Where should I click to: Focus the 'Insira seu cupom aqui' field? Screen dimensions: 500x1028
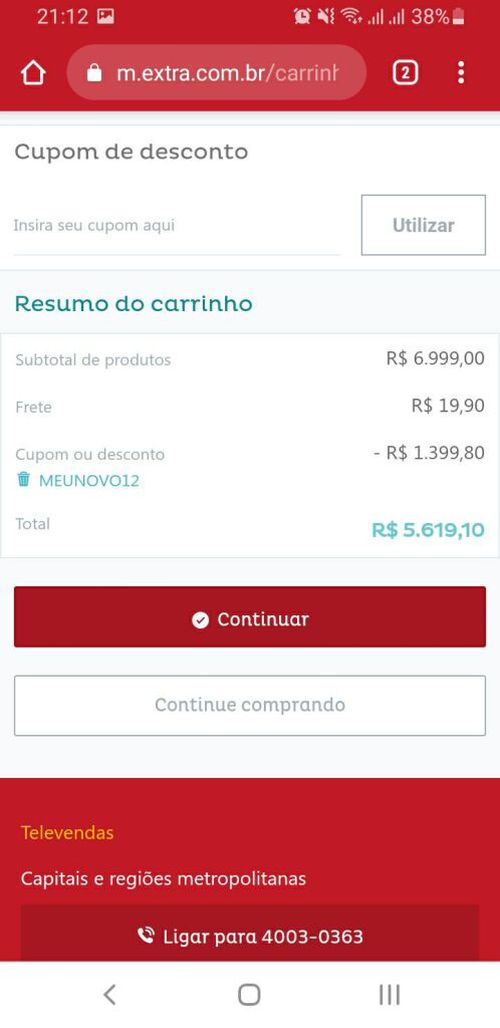tap(176, 226)
